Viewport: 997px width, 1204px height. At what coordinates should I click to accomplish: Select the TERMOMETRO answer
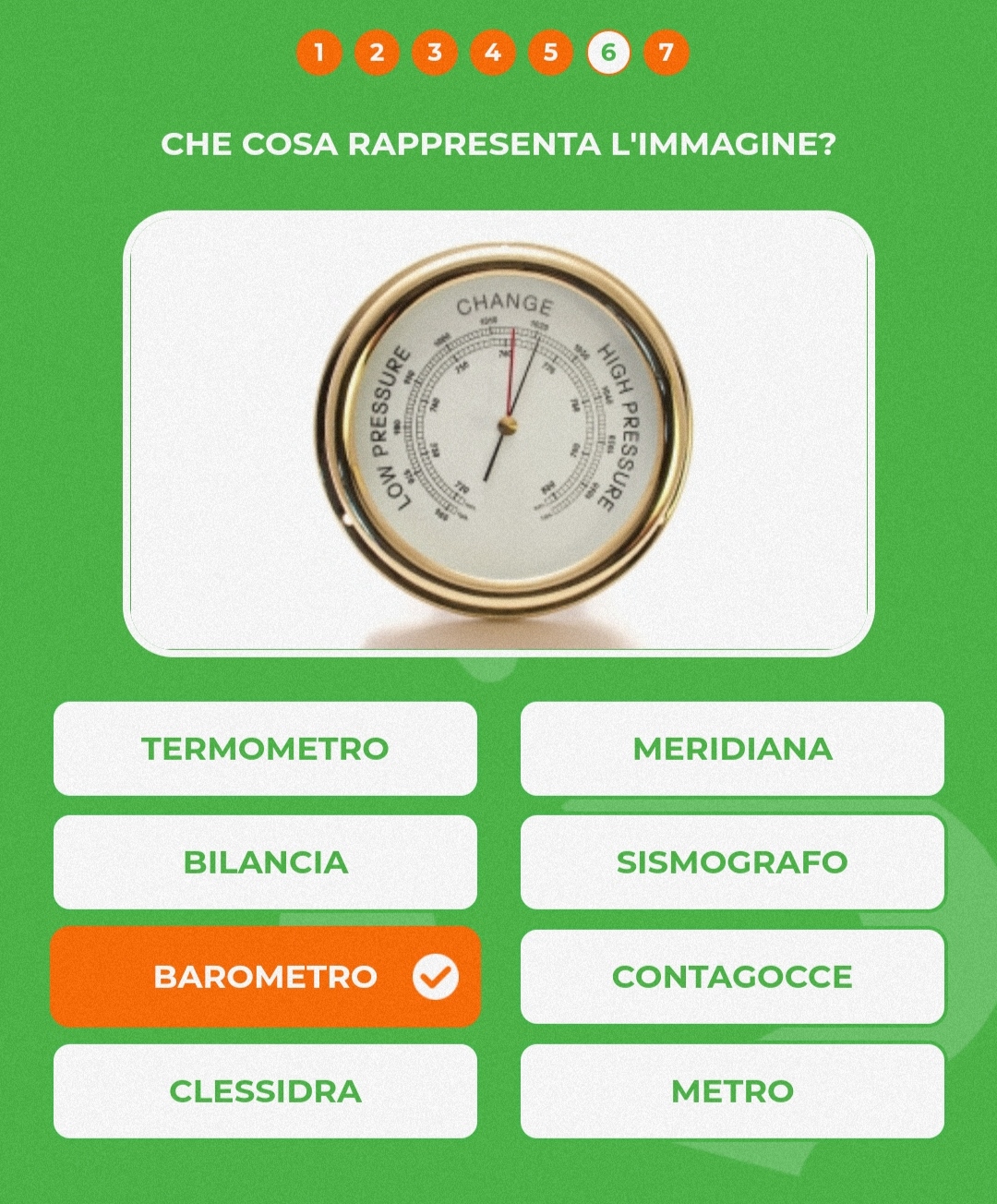pos(265,749)
